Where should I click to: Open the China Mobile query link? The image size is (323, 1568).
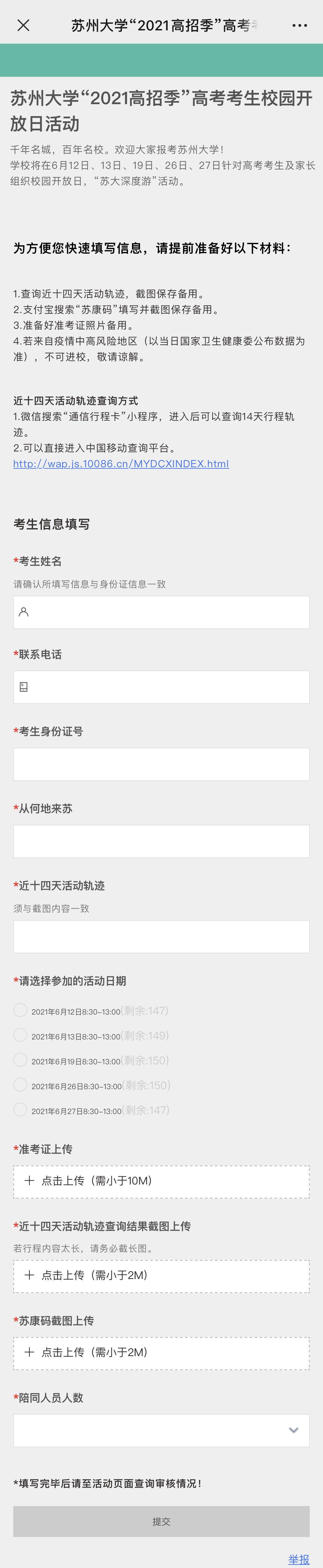click(121, 464)
